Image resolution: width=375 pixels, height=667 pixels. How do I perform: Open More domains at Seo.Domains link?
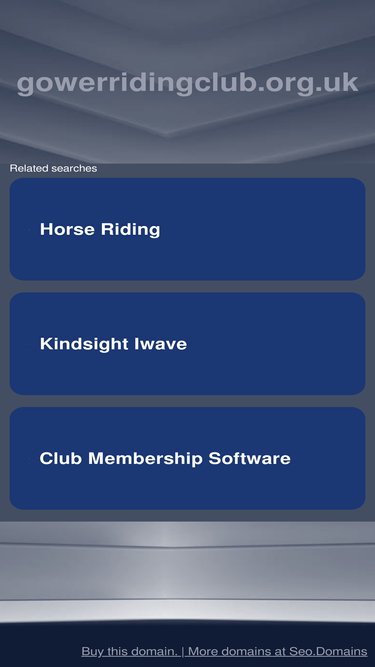point(278,651)
